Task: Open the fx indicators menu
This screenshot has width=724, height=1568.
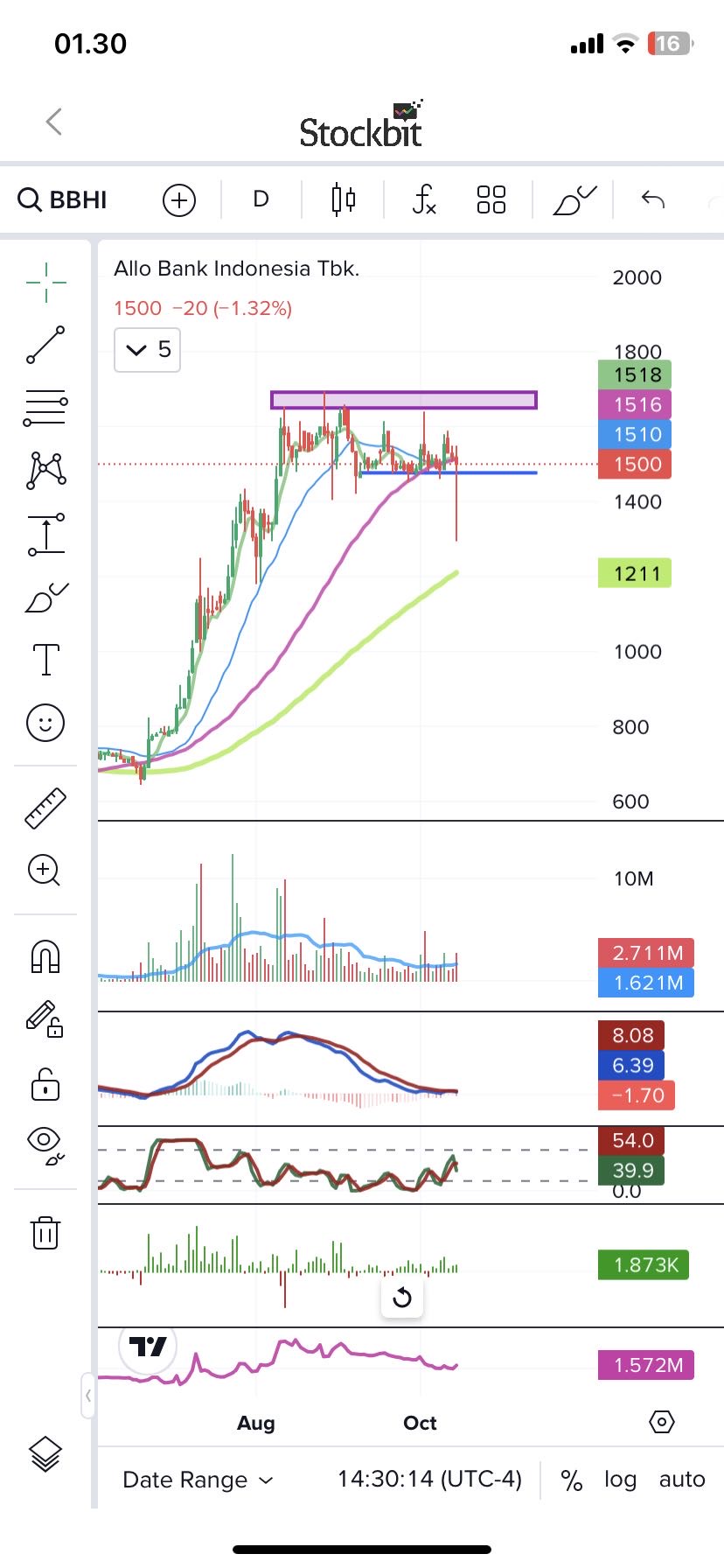Action: coord(424,199)
